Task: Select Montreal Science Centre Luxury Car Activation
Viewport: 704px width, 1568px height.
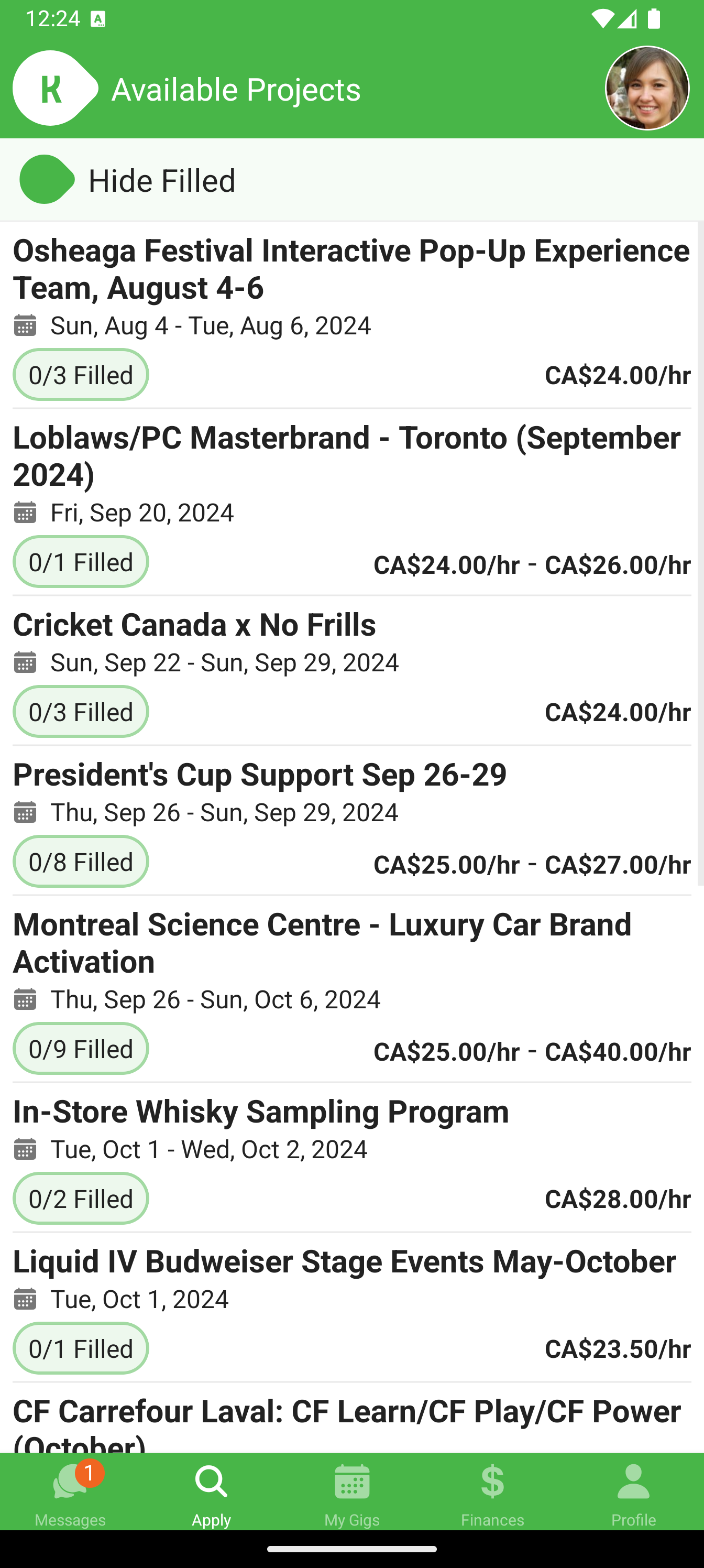Action: click(x=351, y=989)
